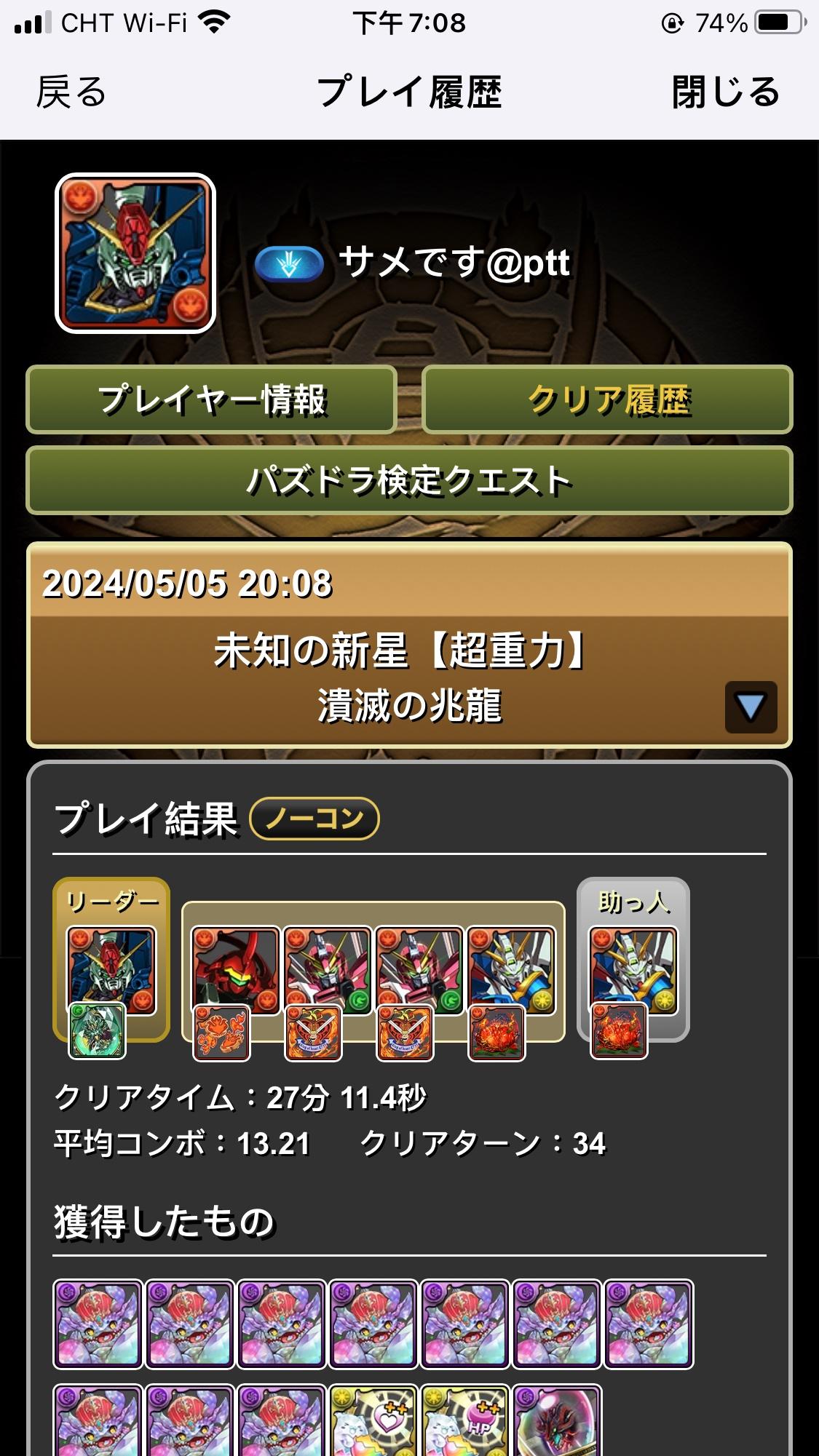Screen dimensions: 819x1456
Task: Expand the 未知の新星【超重力】 history dropdown
Action: coord(751,707)
